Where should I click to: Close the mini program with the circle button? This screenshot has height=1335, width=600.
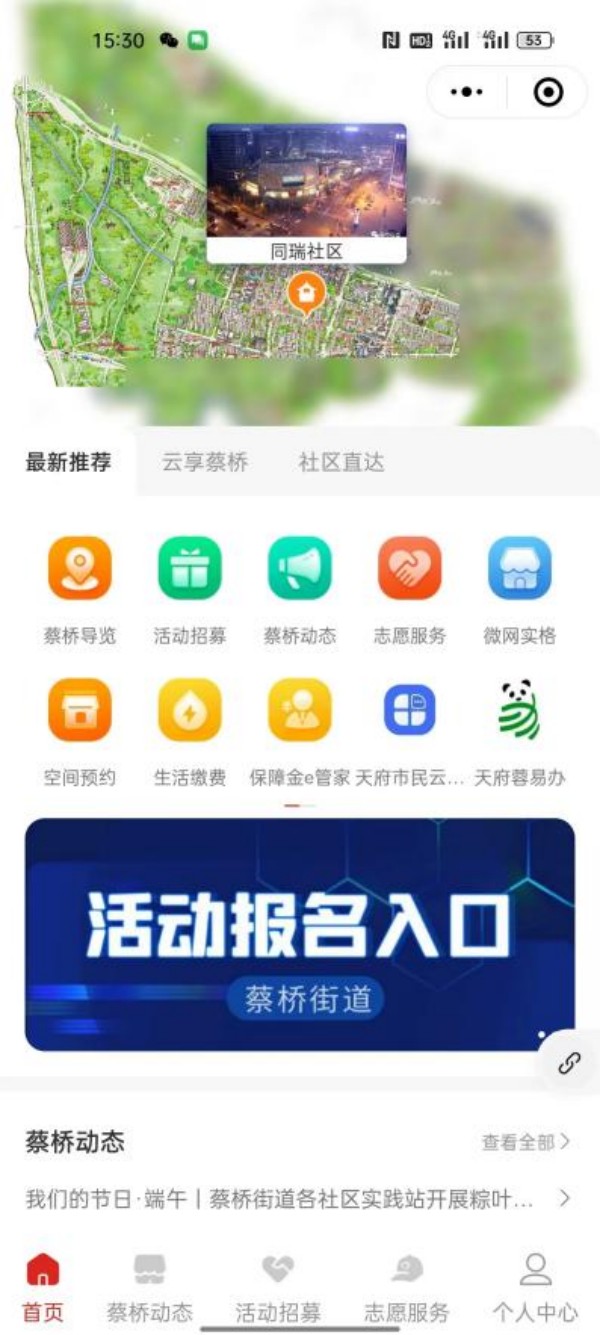pos(548,92)
